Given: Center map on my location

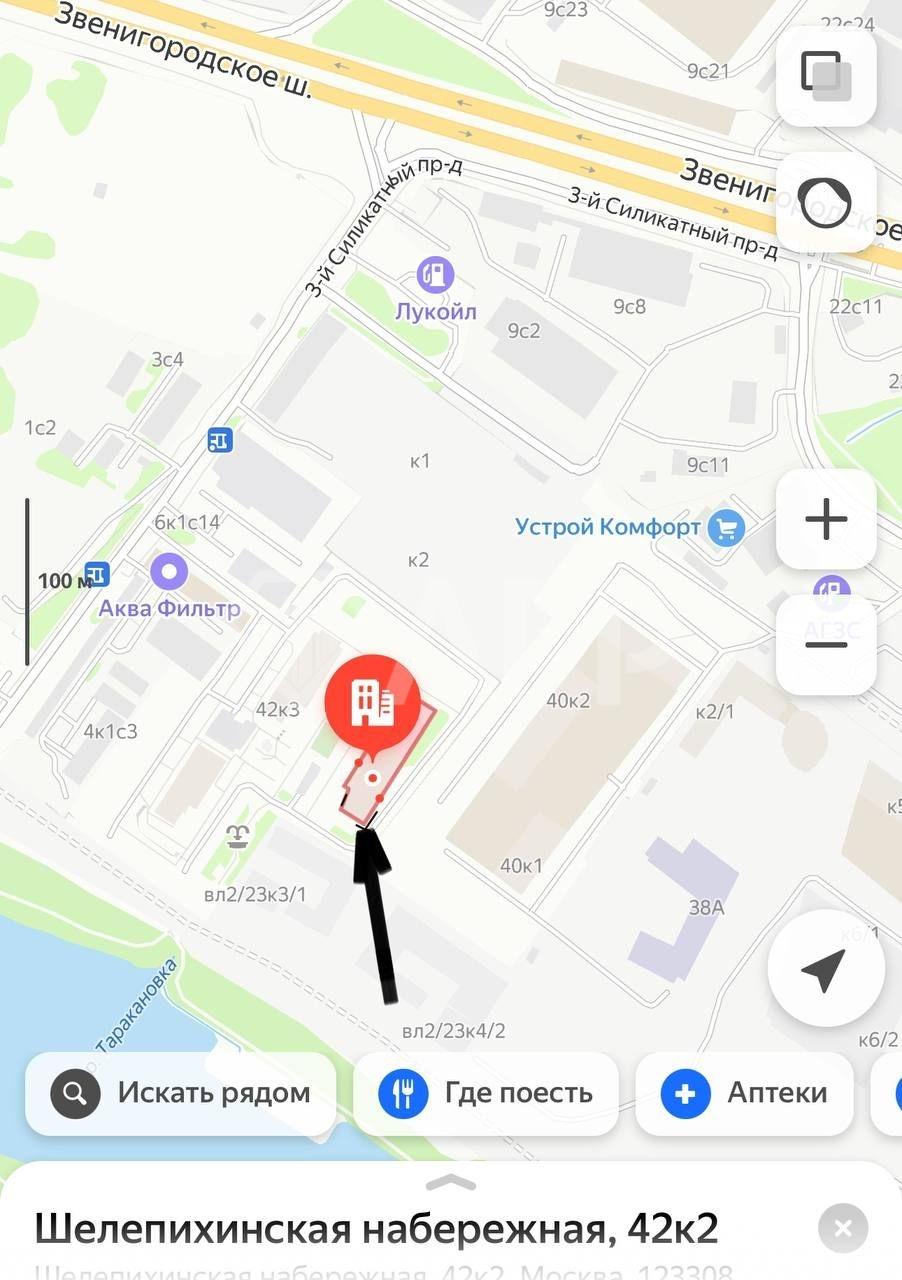Looking at the screenshot, I should [x=825, y=970].
